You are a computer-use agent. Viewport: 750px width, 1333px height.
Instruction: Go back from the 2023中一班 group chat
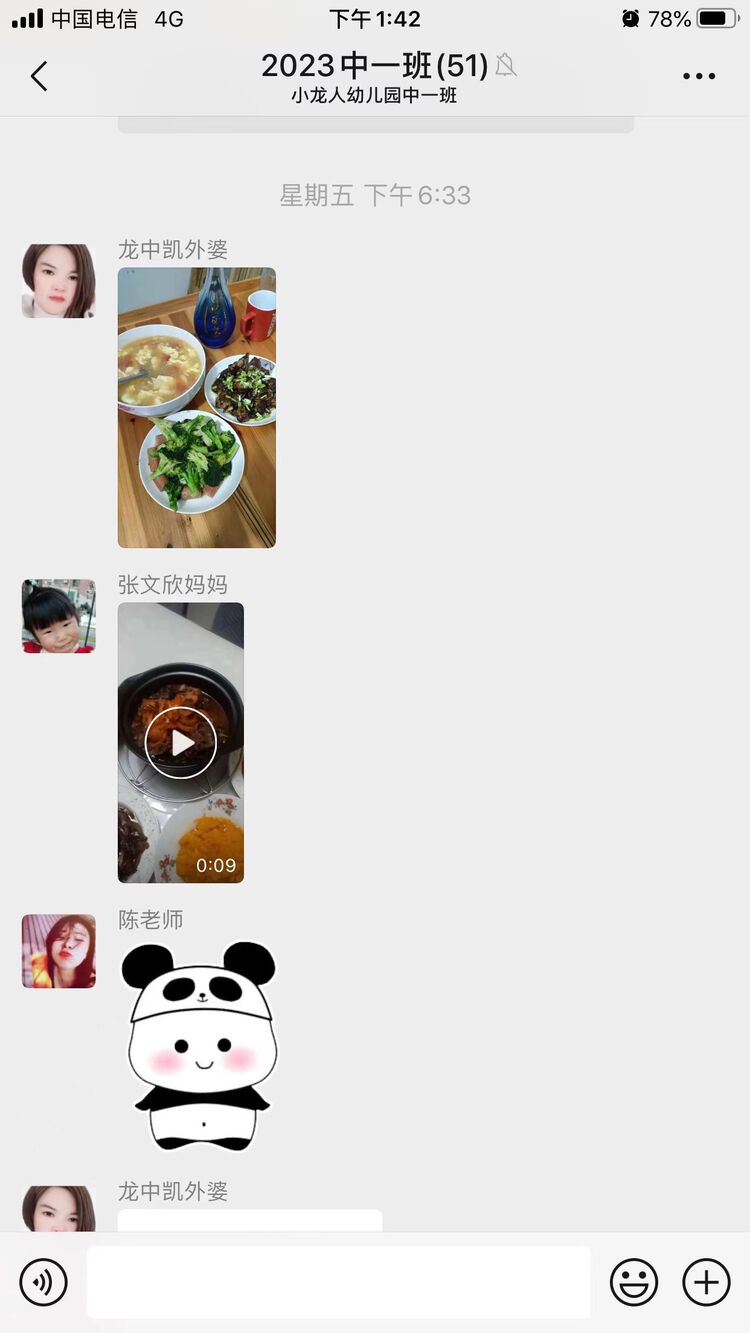[39, 76]
